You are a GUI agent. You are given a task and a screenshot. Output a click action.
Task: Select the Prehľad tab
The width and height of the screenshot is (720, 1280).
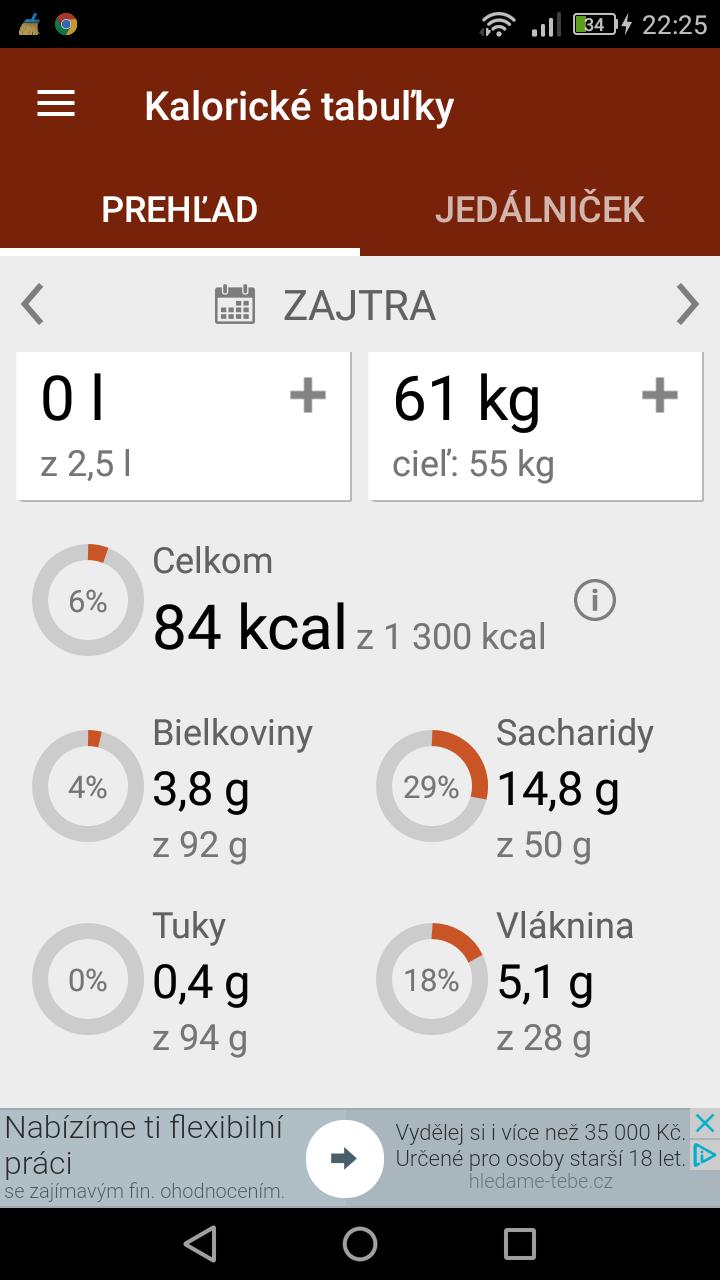(x=180, y=209)
